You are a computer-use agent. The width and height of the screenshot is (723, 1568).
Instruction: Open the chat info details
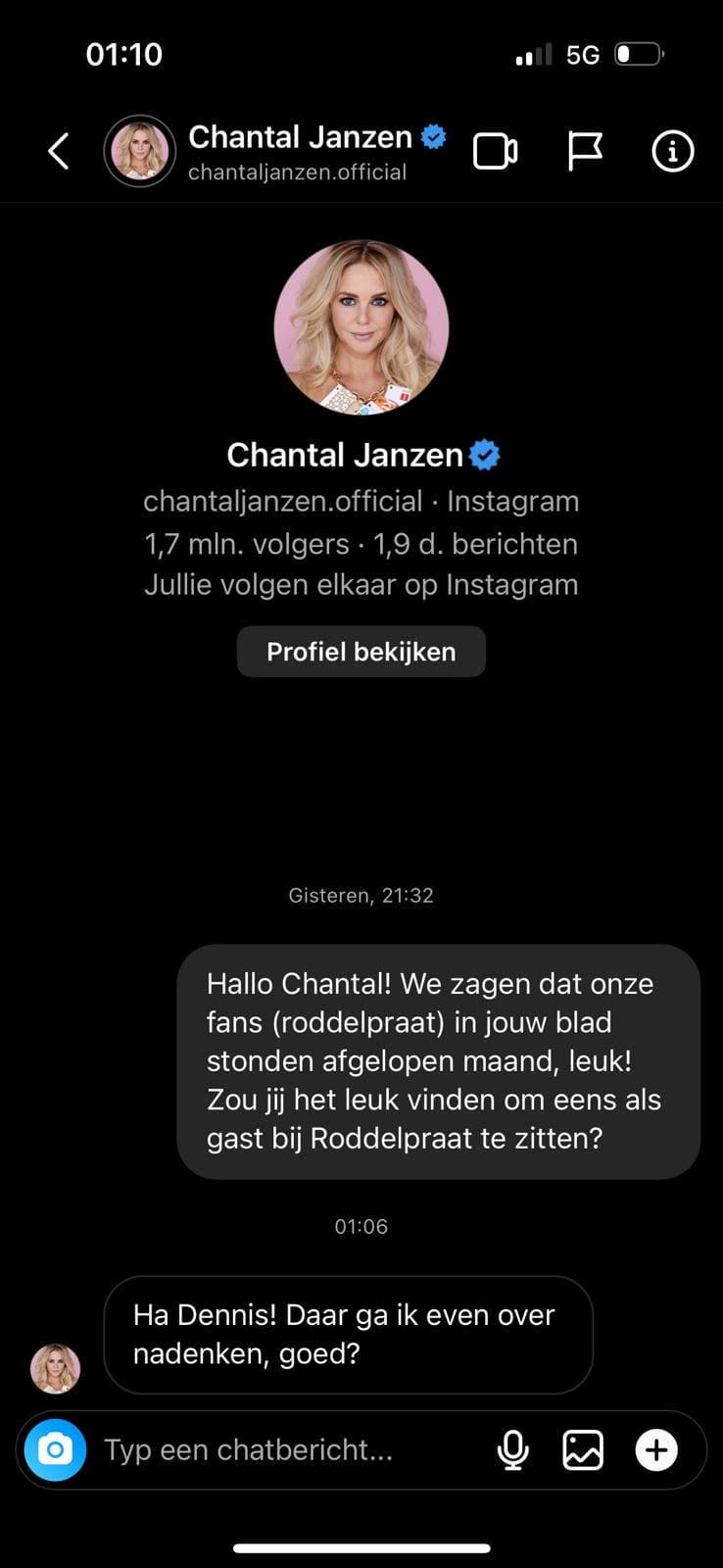tap(672, 152)
